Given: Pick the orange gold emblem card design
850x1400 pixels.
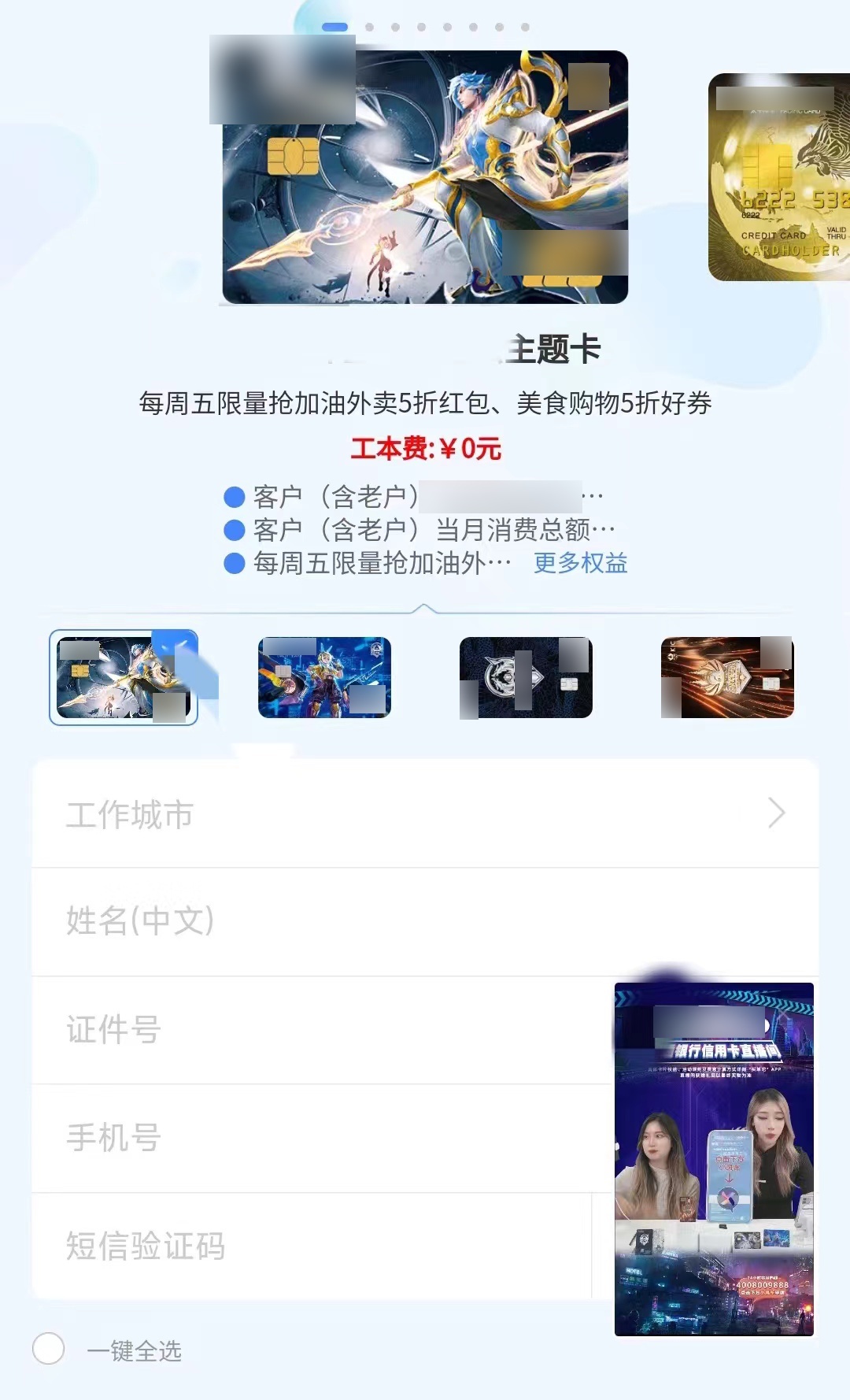Looking at the screenshot, I should 727,677.
